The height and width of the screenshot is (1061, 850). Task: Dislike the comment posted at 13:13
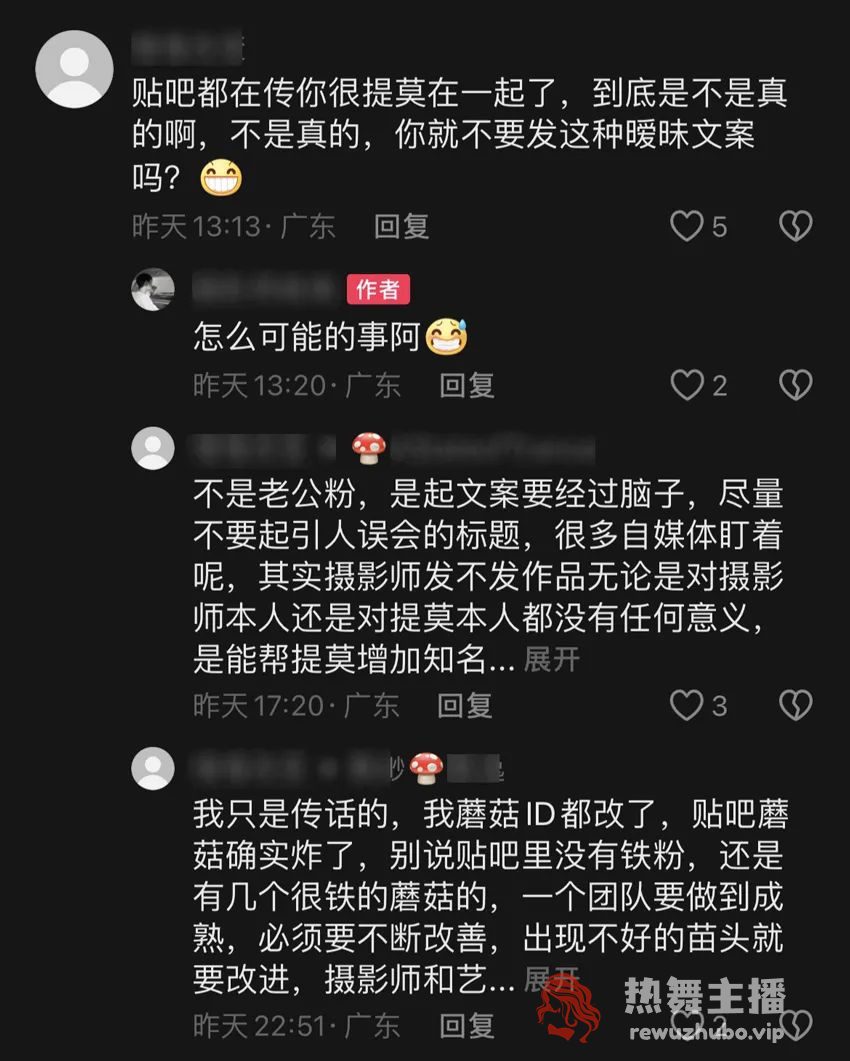click(x=795, y=227)
